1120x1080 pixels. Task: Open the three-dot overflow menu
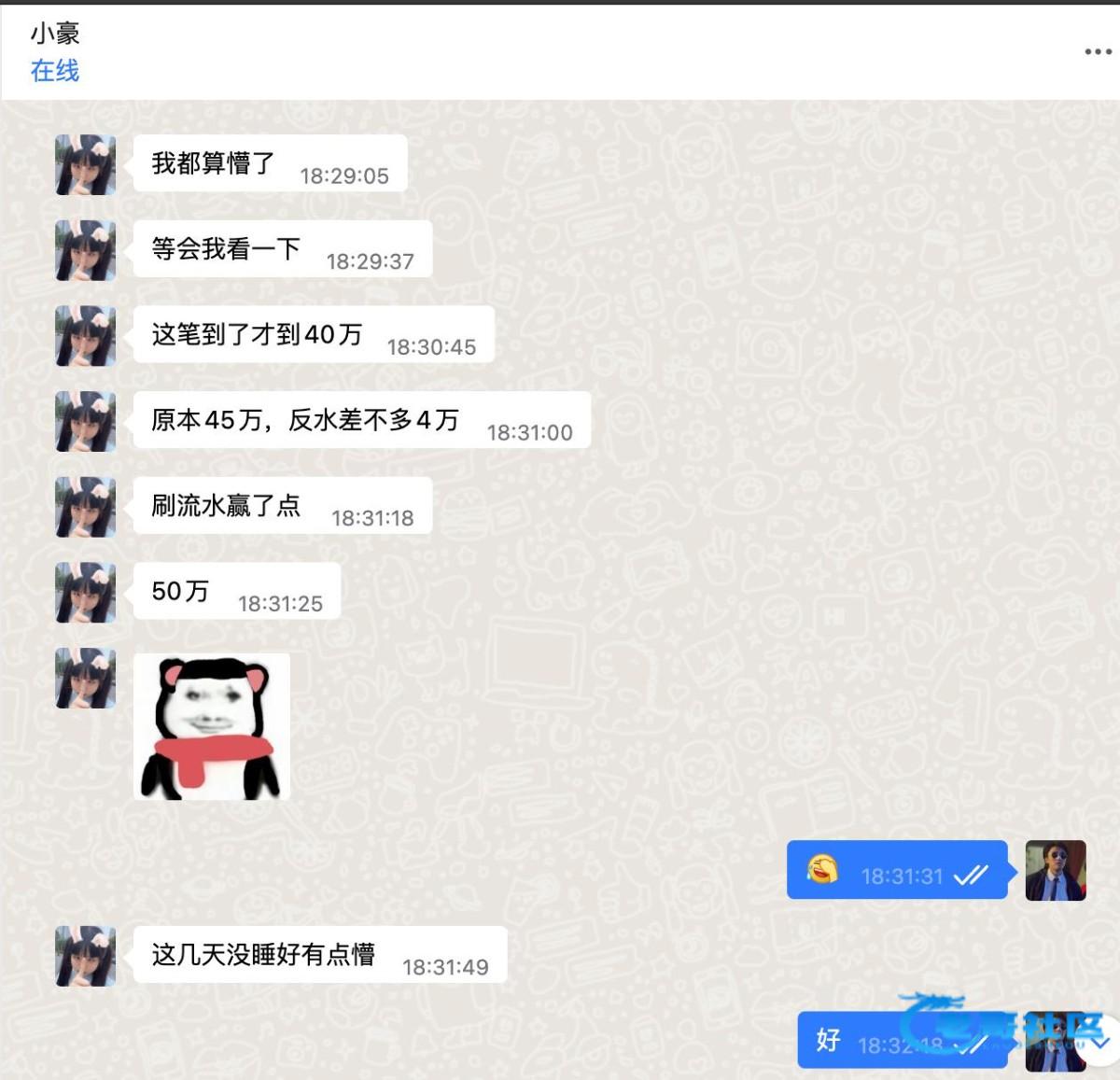pyautogui.click(x=1098, y=51)
